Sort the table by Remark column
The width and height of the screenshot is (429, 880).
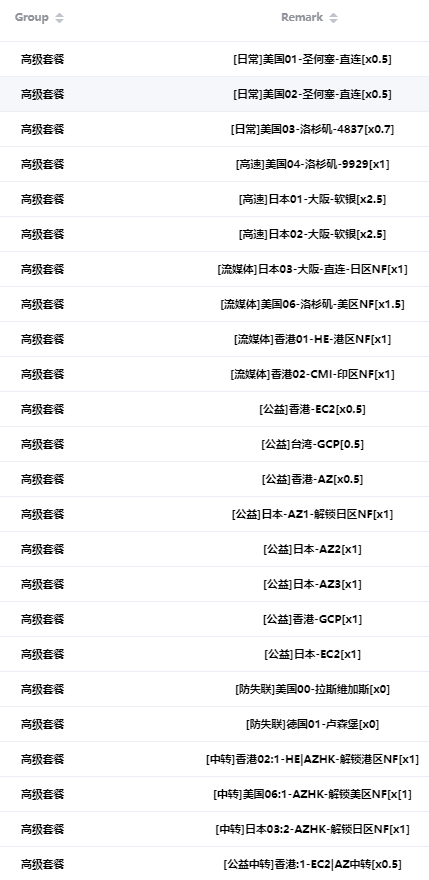tap(334, 18)
